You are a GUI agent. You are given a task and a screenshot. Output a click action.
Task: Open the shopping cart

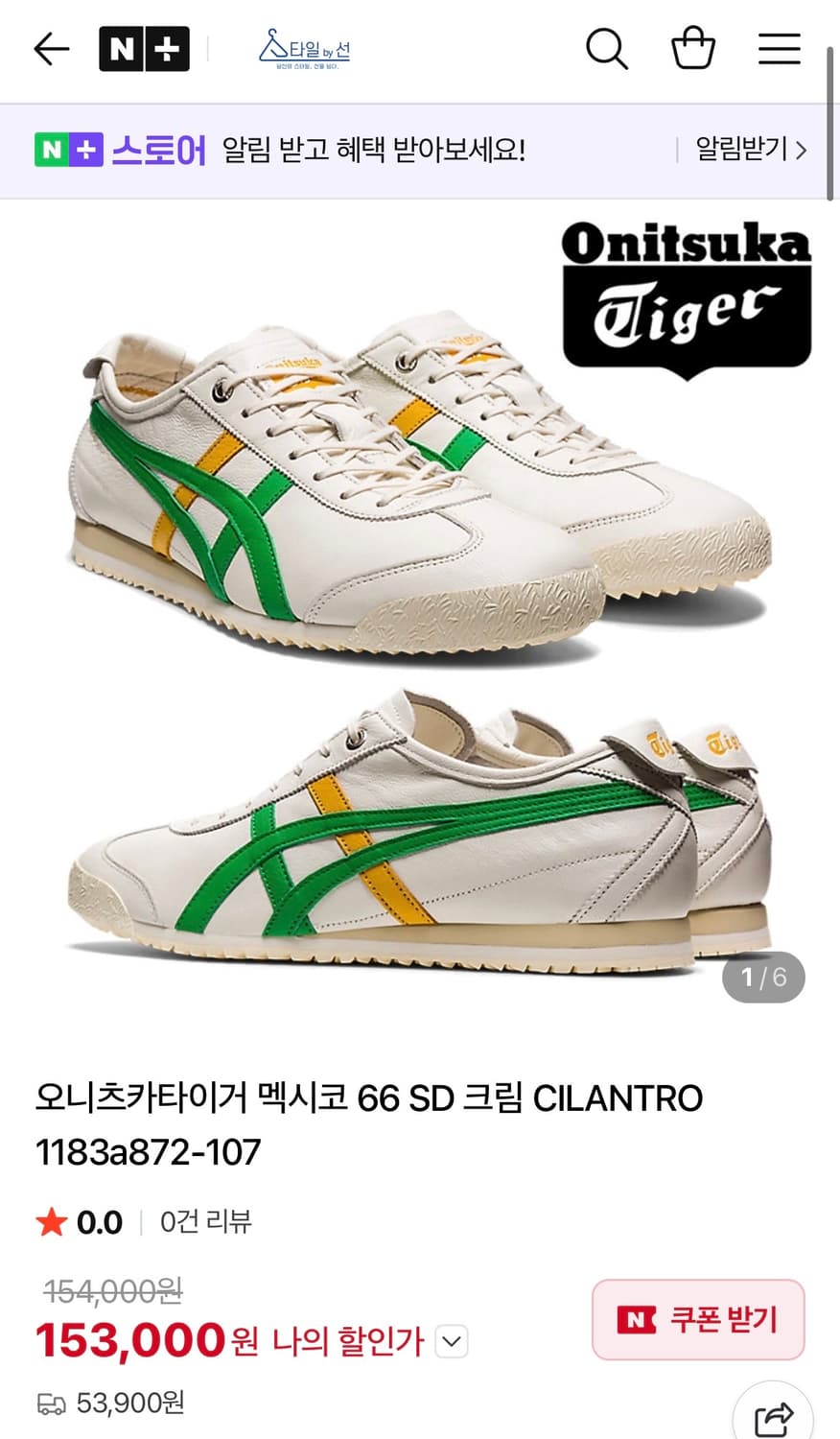pyautogui.click(x=693, y=49)
